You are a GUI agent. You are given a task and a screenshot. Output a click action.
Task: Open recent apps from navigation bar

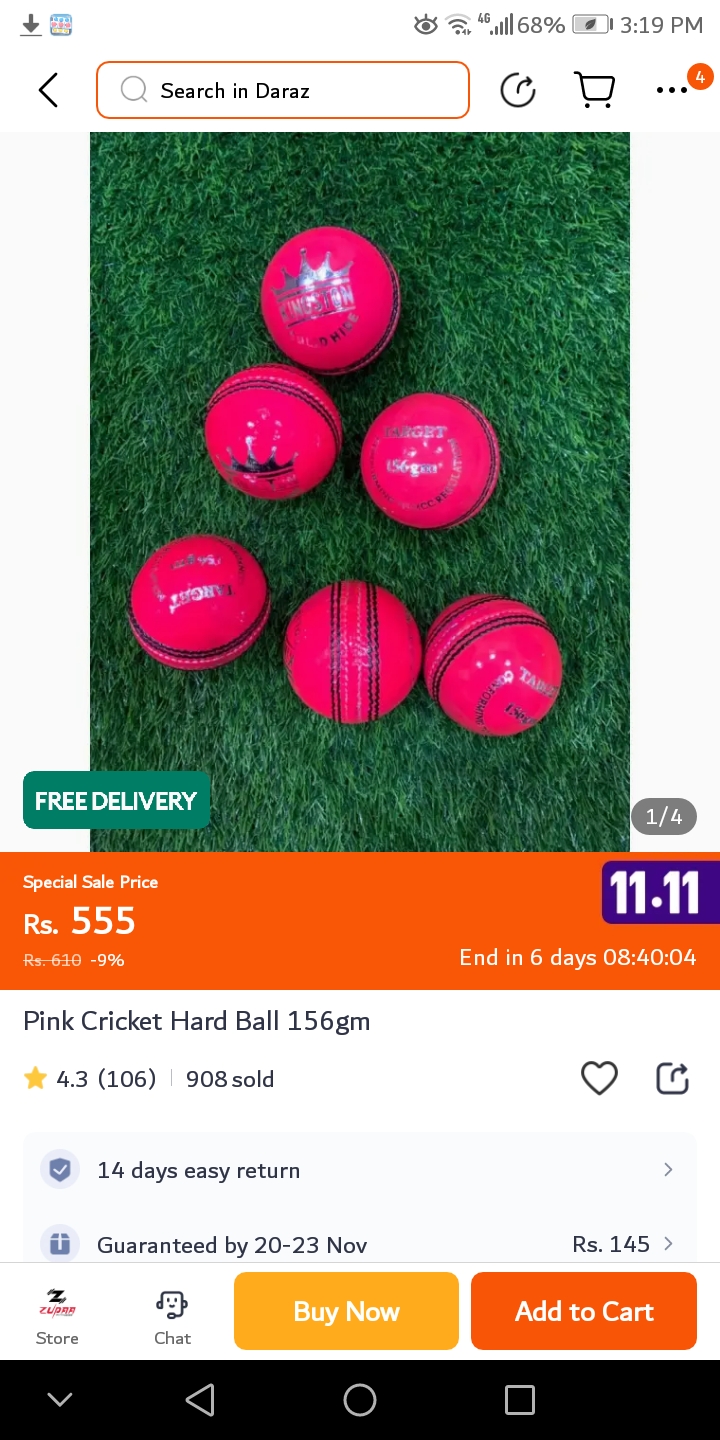pyautogui.click(x=519, y=1400)
